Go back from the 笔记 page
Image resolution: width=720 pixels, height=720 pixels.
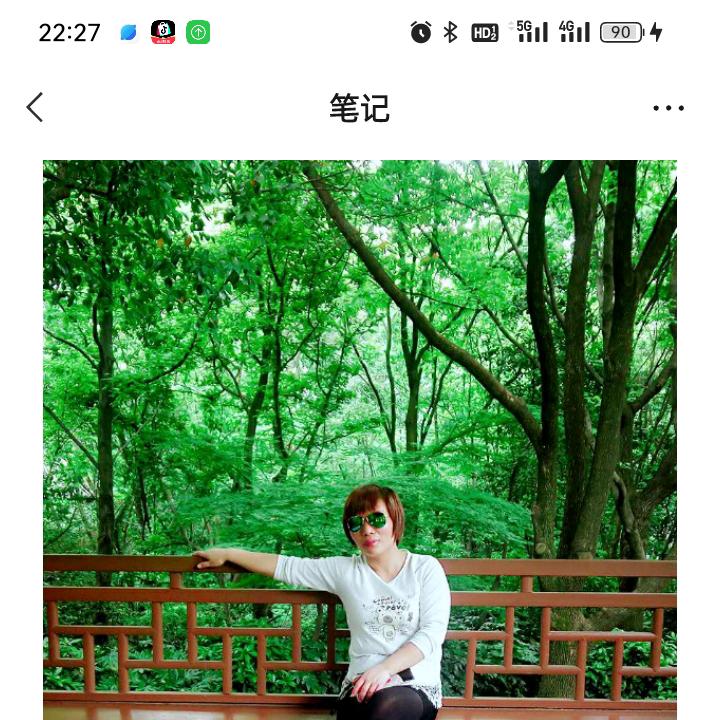[x=35, y=108]
